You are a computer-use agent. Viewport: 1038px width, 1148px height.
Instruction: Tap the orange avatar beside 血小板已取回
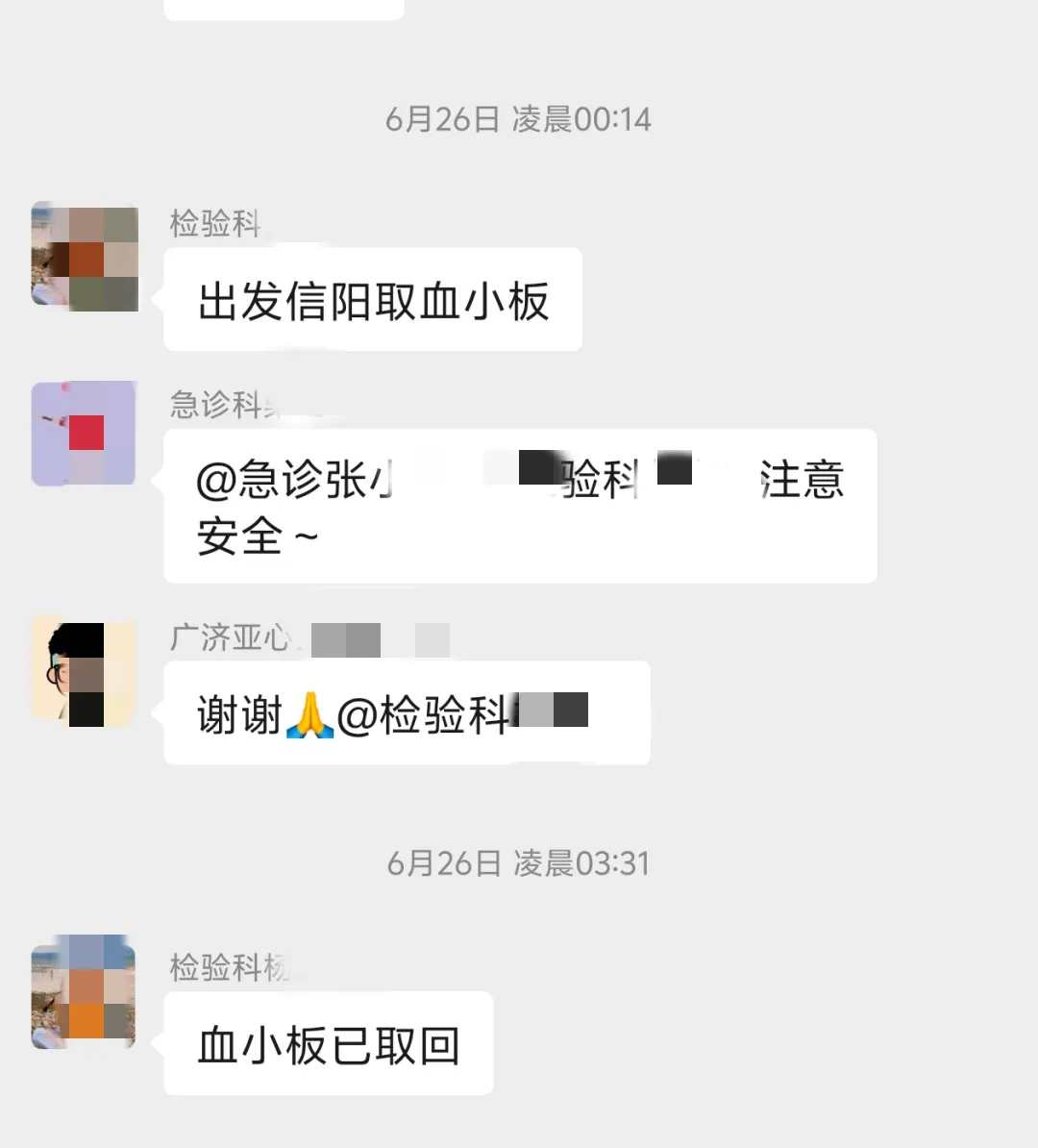tap(84, 992)
